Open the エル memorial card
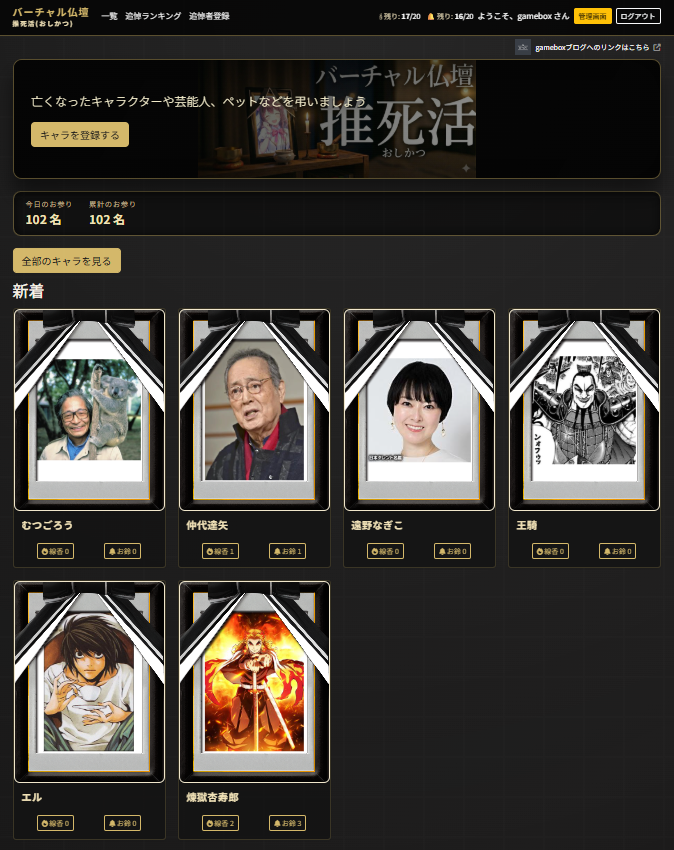The image size is (674, 850). point(89,682)
